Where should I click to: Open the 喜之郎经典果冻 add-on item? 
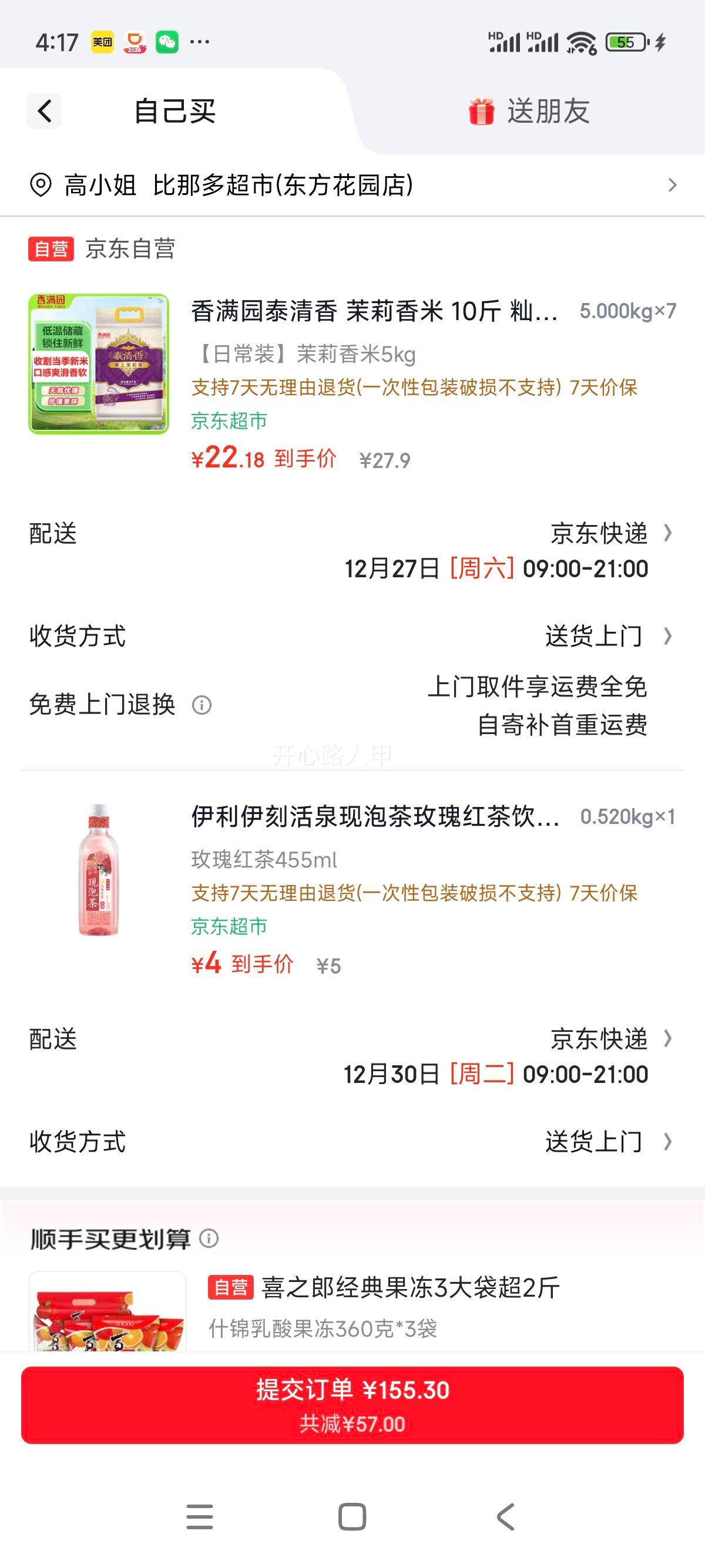[x=409, y=1288]
